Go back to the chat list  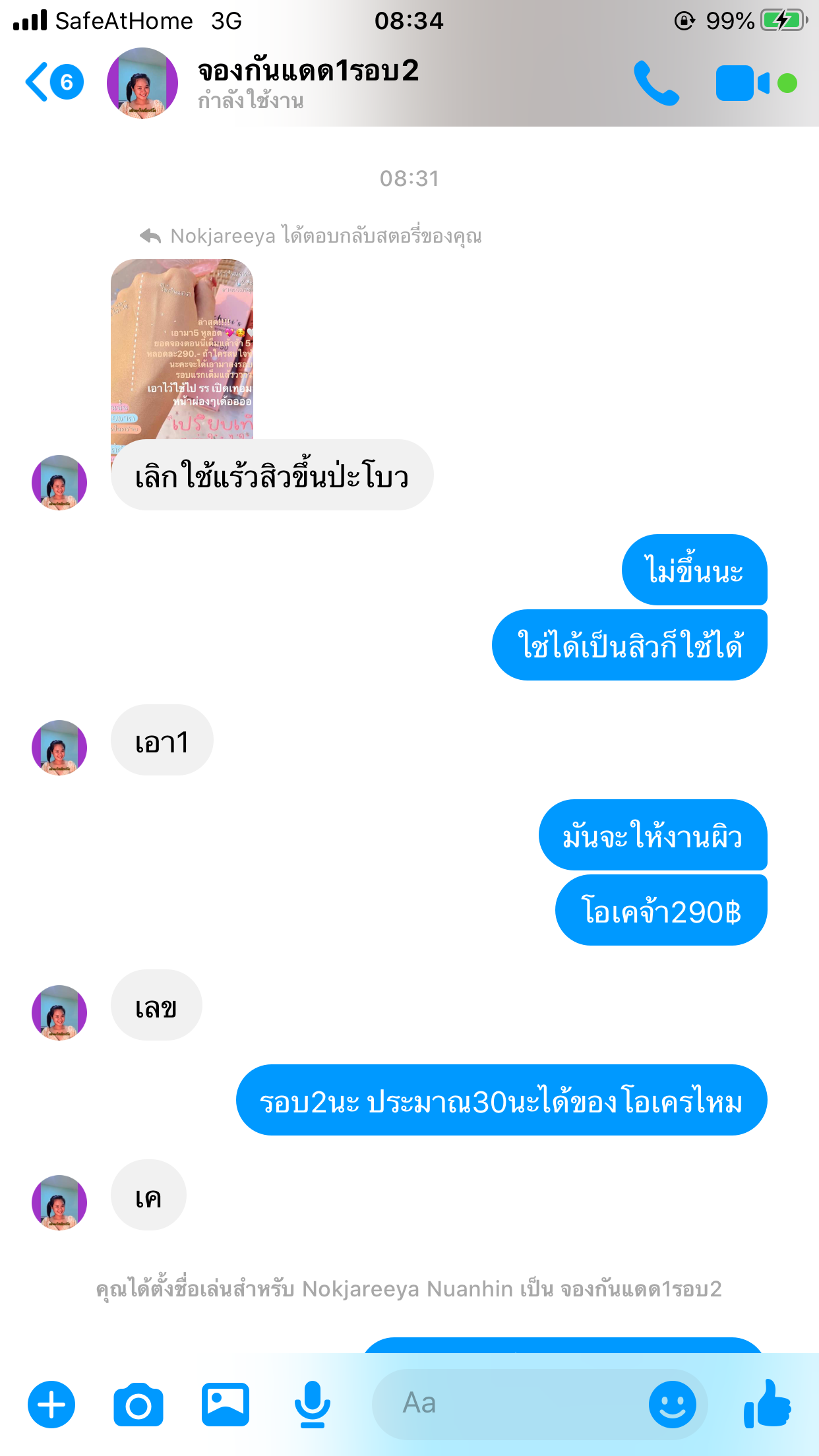[x=53, y=82]
